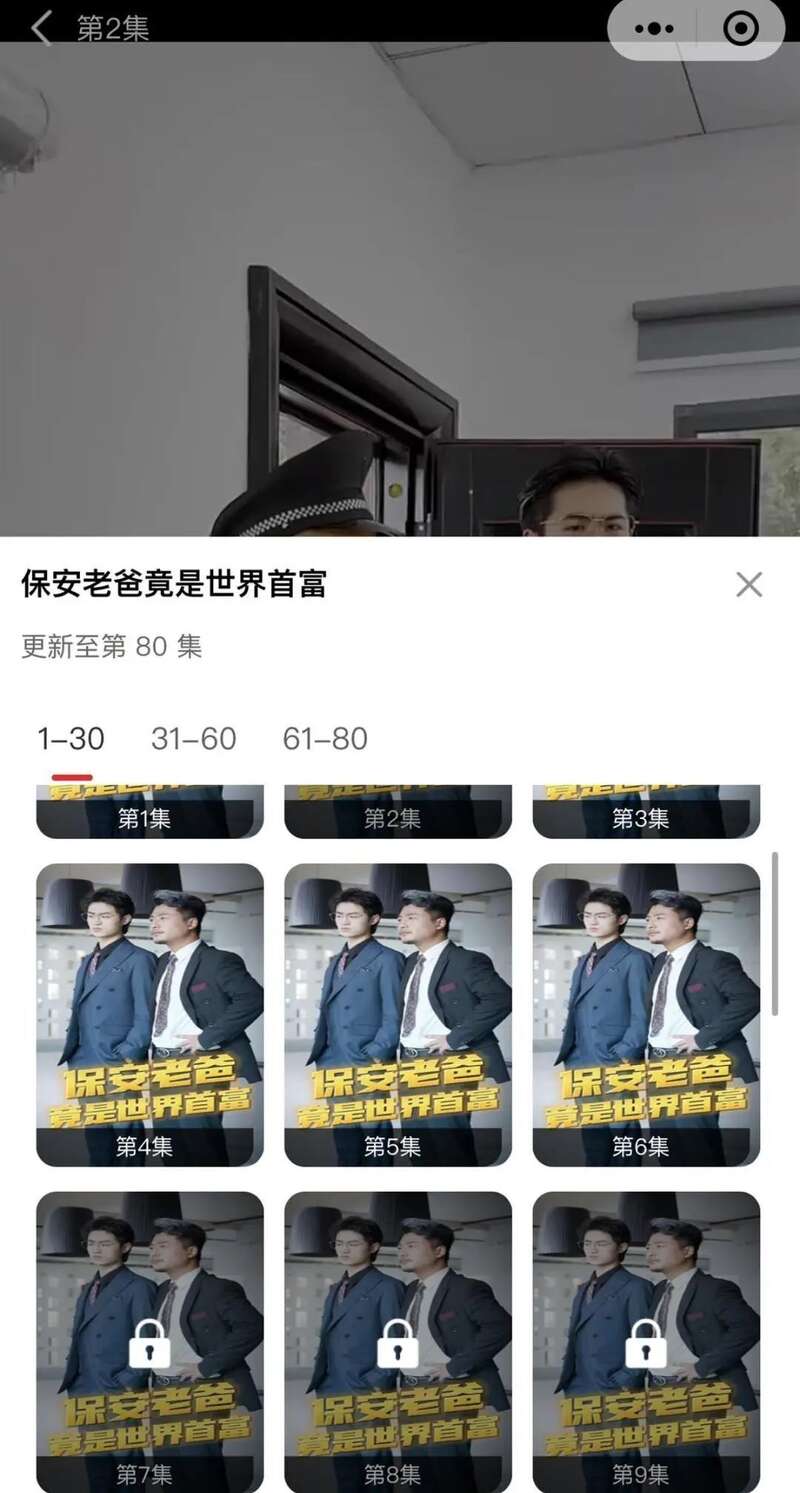800x1493 pixels.
Task: Unlock the locked episode 第8集
Action: [398, 1342]
